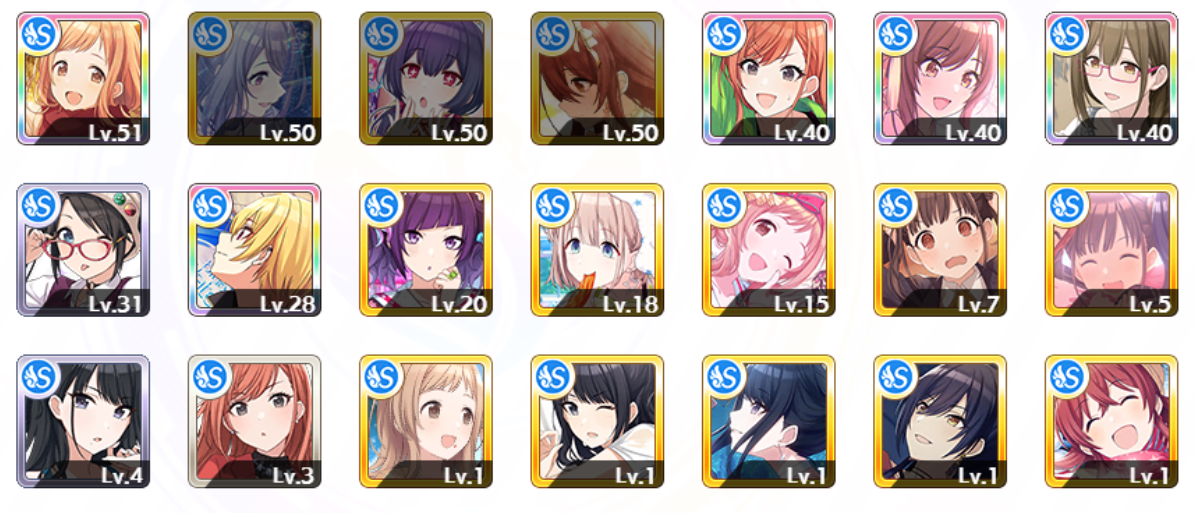Select the Lv.40 card with pink glasses

tap(1111, 79)
